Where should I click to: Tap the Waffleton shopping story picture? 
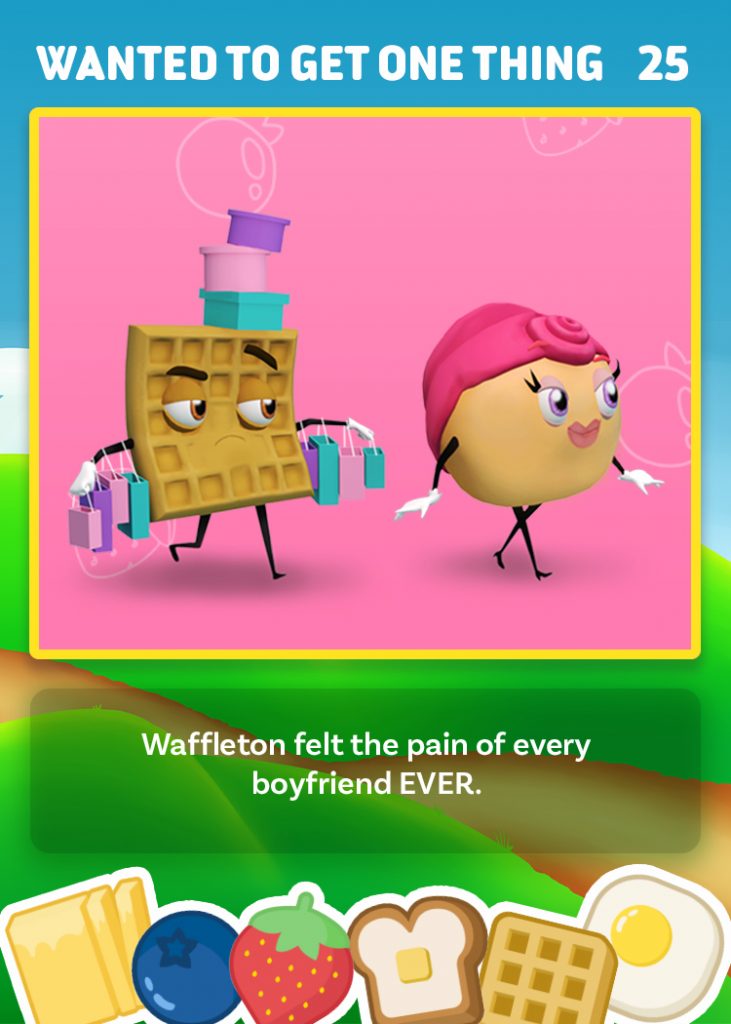coord(365,383)
